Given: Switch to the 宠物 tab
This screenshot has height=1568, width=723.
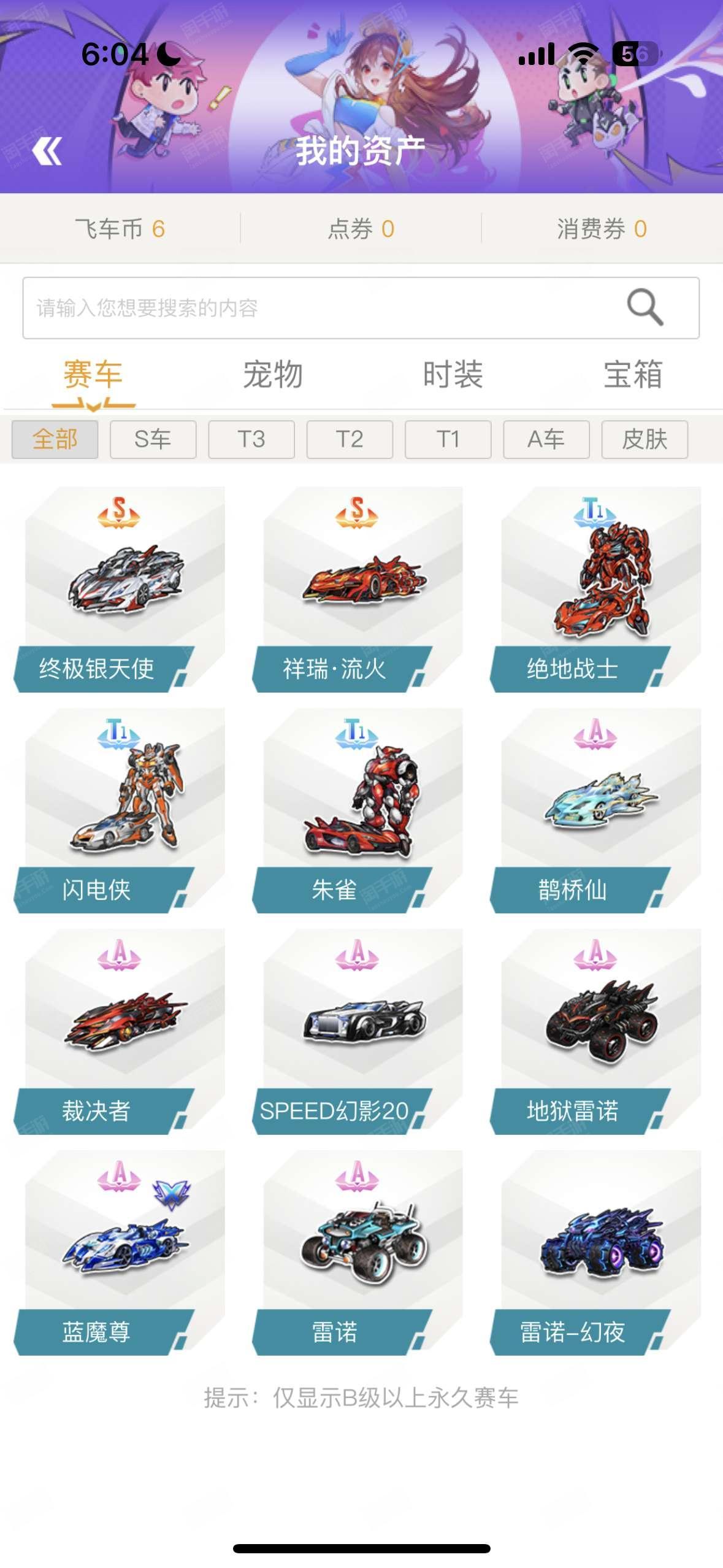Looking at the screenshot, I should [273, 374].
